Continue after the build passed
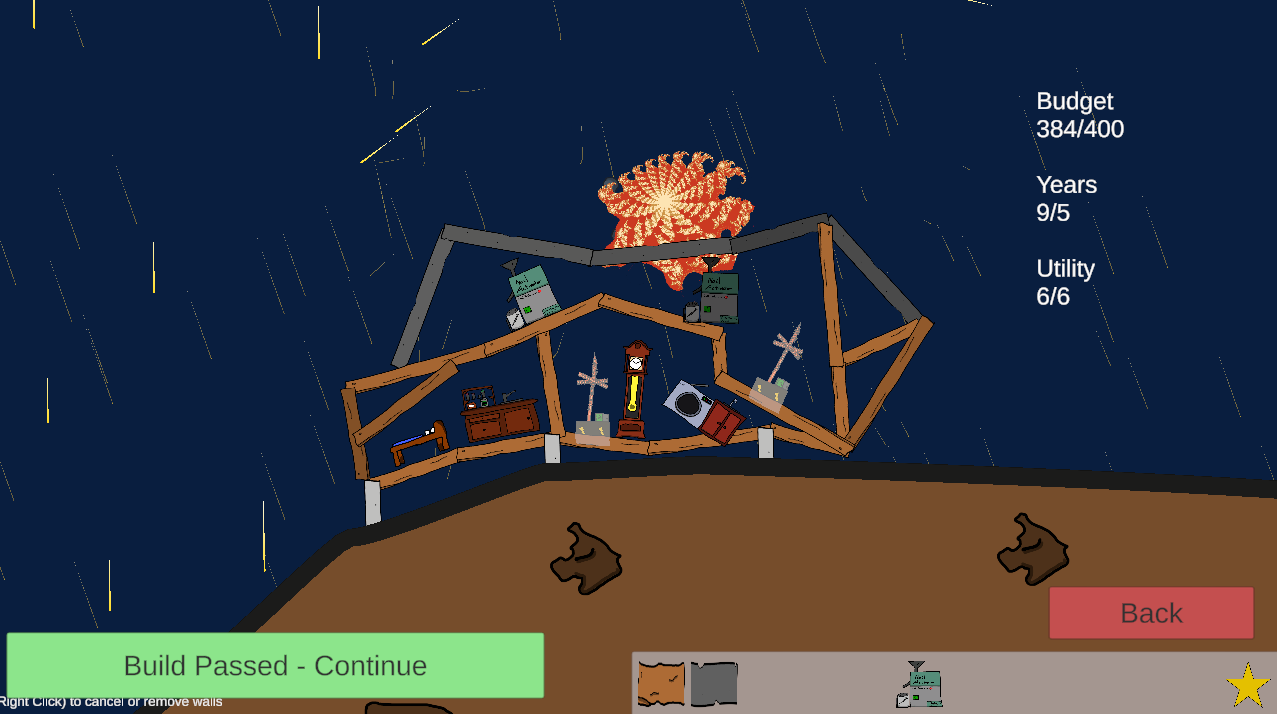 point(275,665)
